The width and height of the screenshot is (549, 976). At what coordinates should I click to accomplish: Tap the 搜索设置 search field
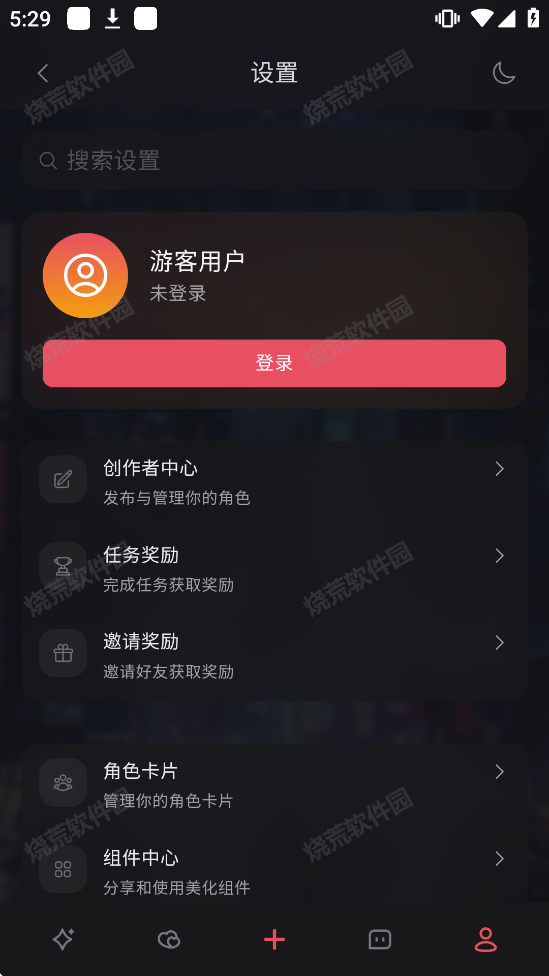274,161
